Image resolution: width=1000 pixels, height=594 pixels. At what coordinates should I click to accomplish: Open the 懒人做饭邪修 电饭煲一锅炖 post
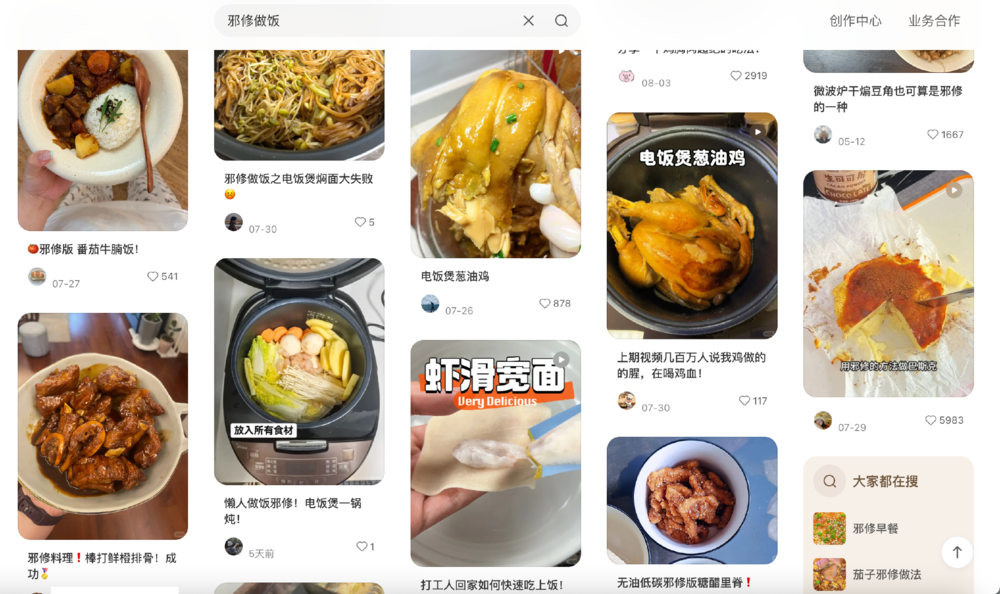tap(299, 371)
